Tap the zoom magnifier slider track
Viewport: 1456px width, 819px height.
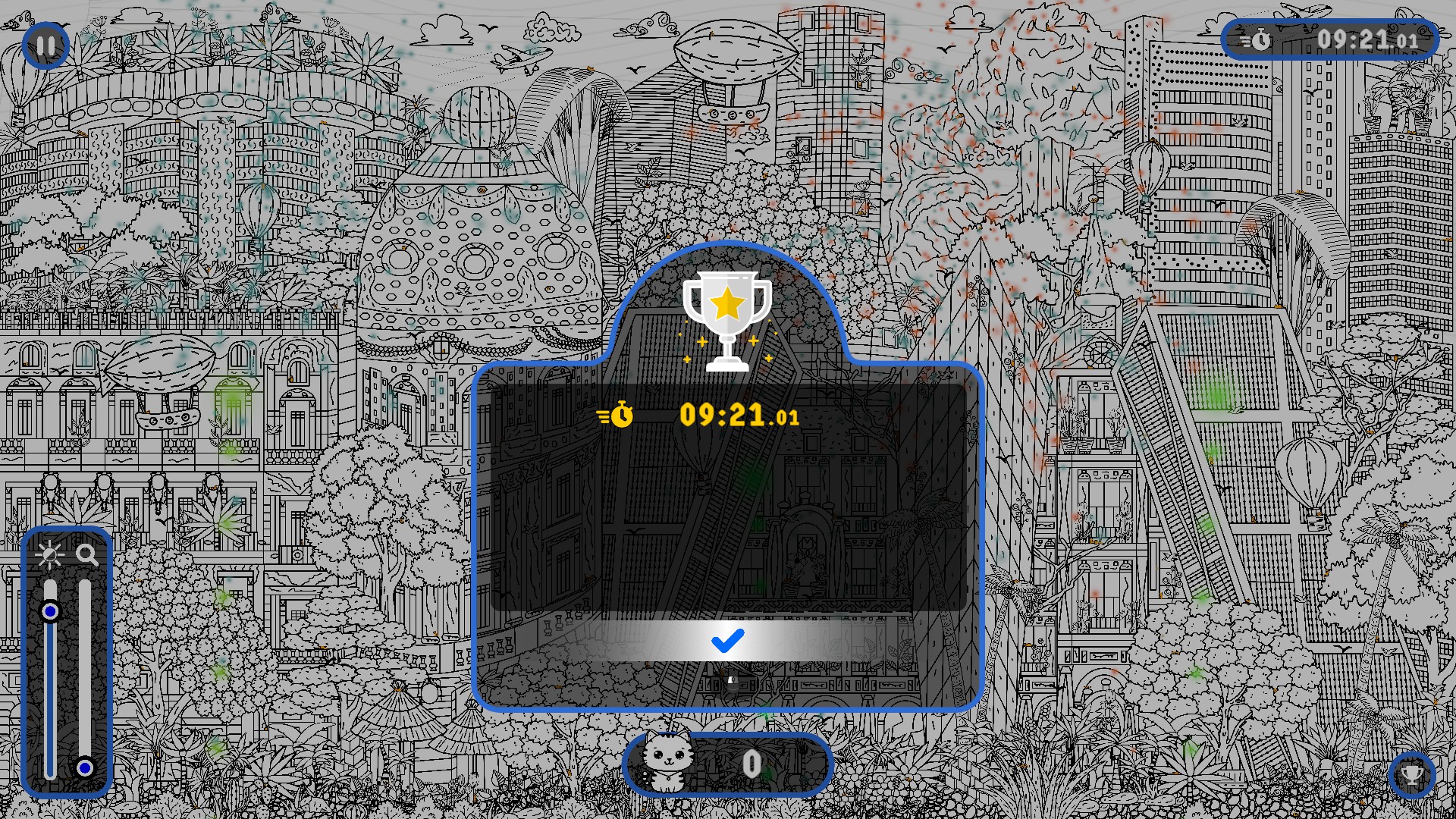click(x=85, y=679)
